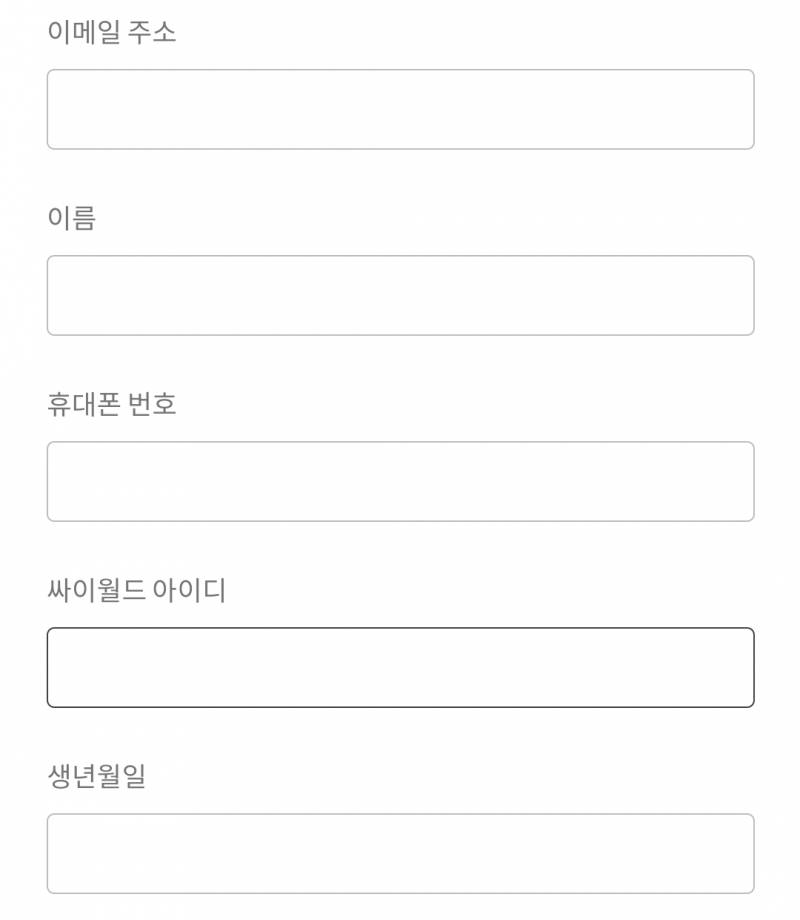Click the center of the phone number box
Viewport: 800px width, 920px height.
point(400,481)
